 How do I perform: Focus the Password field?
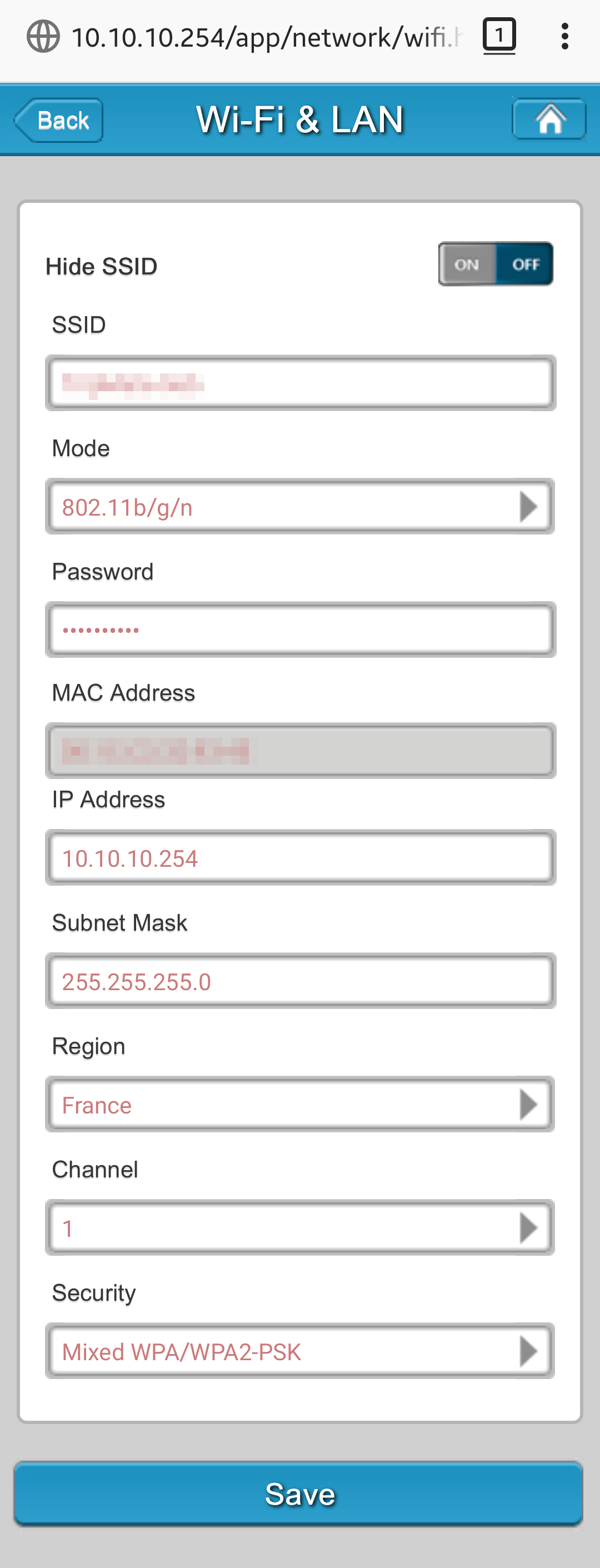[x=301, y=630]
